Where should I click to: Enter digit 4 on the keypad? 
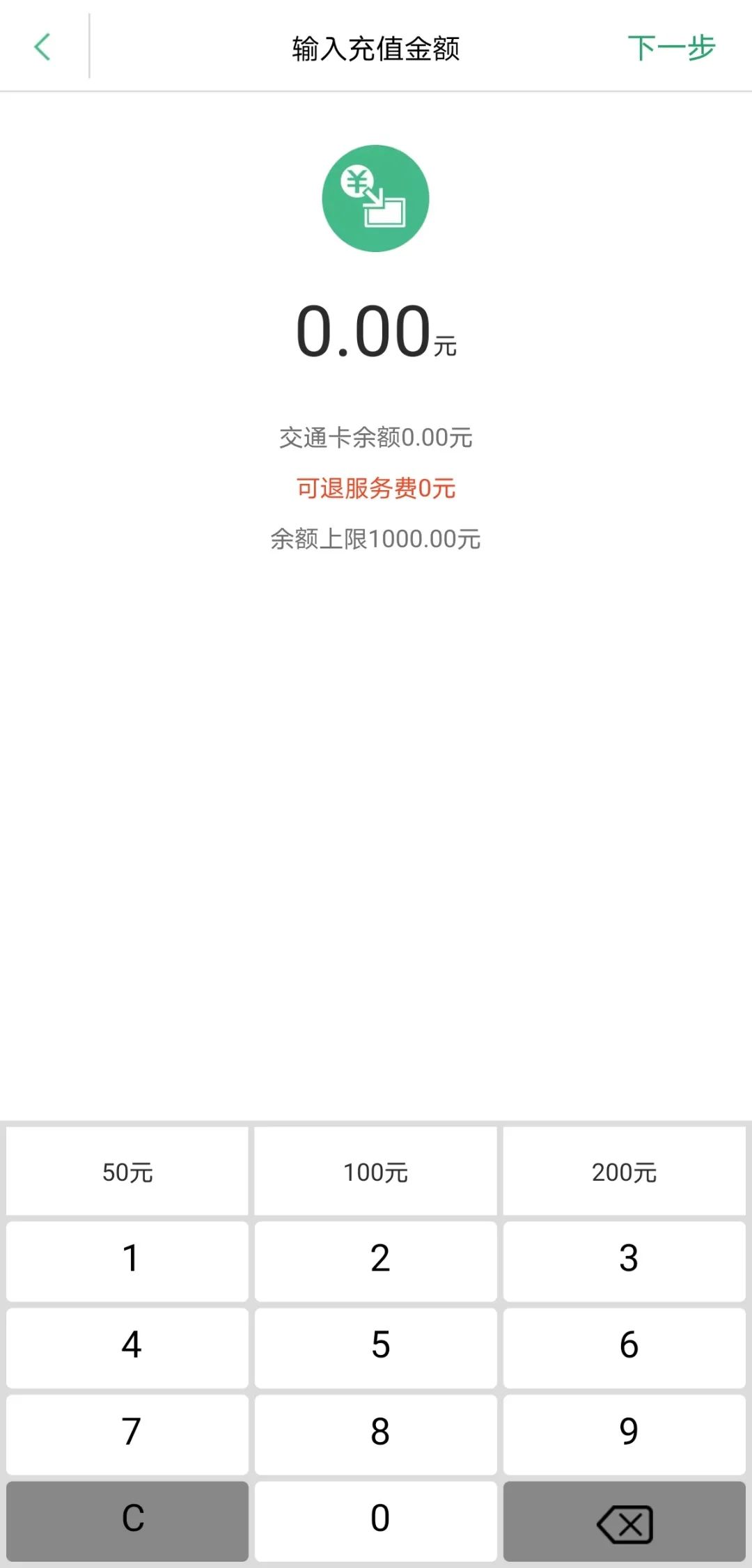(127, 1346)
